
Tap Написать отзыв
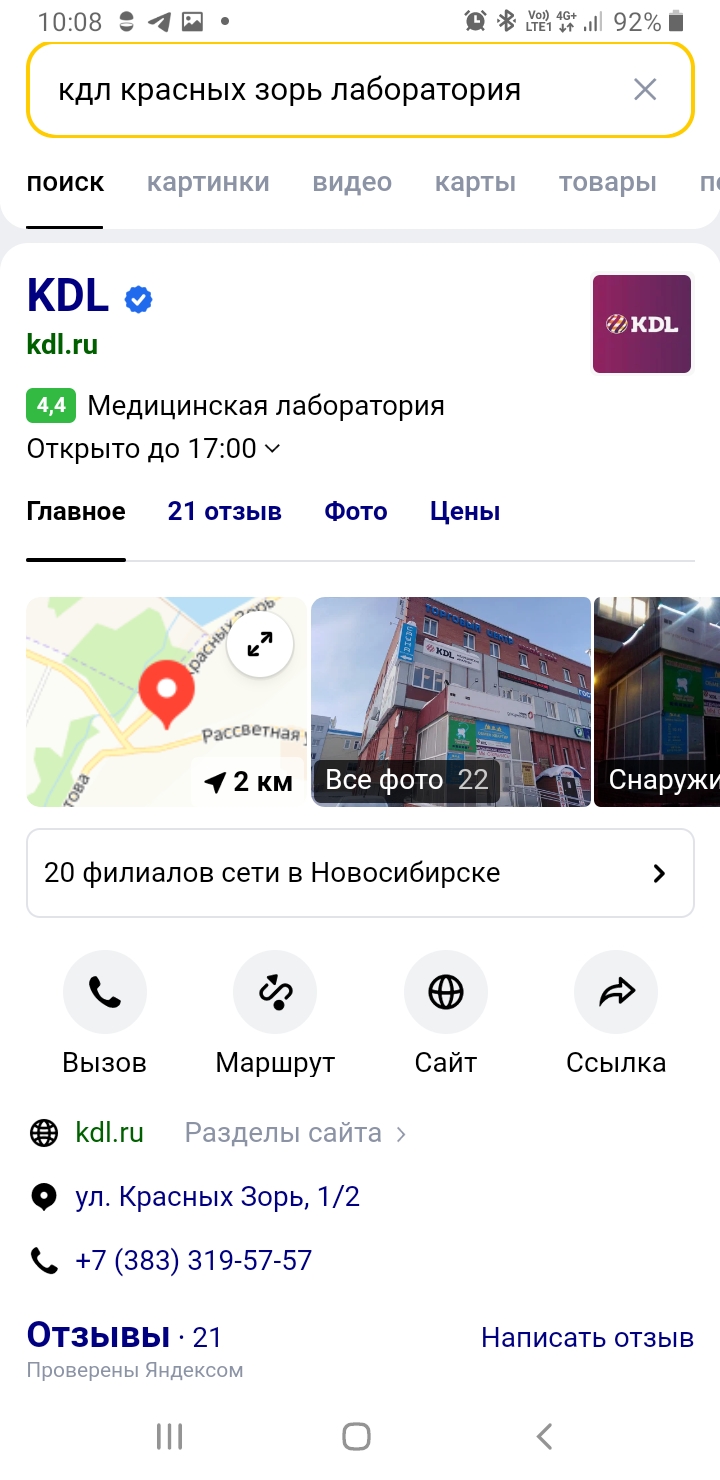tap(587, 1338)
